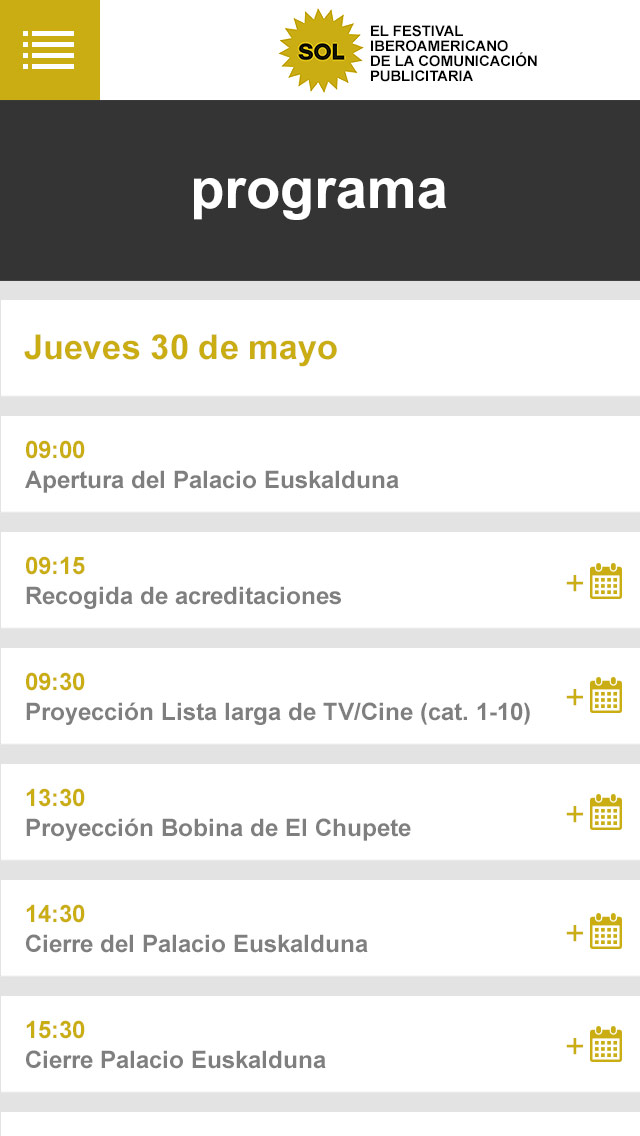This screenshot has width=640, height=1136.
Task: Select the 13:30 Proyección Bobina de El Chupete row
Action: coord(218,814)
